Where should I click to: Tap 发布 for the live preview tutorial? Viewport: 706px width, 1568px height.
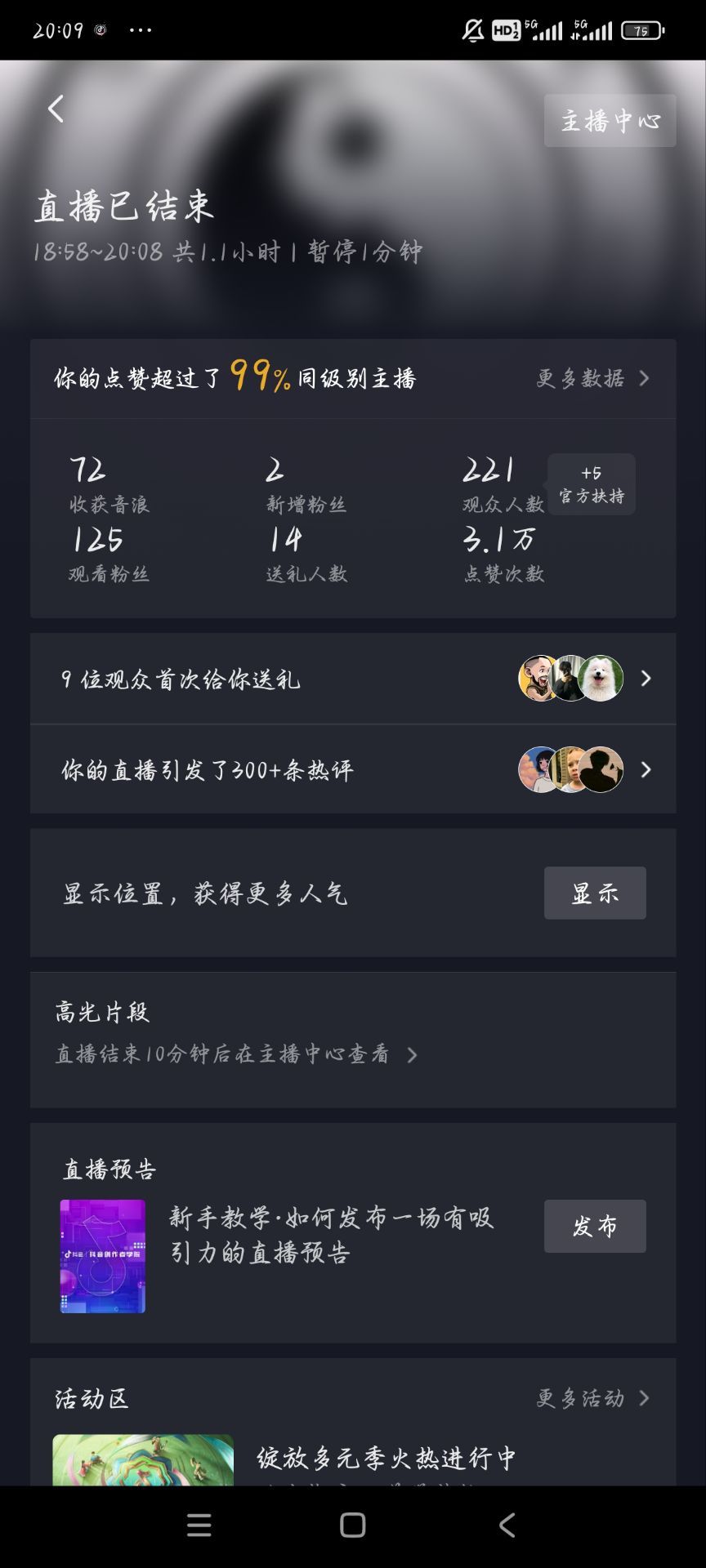tap(595, 1226)
